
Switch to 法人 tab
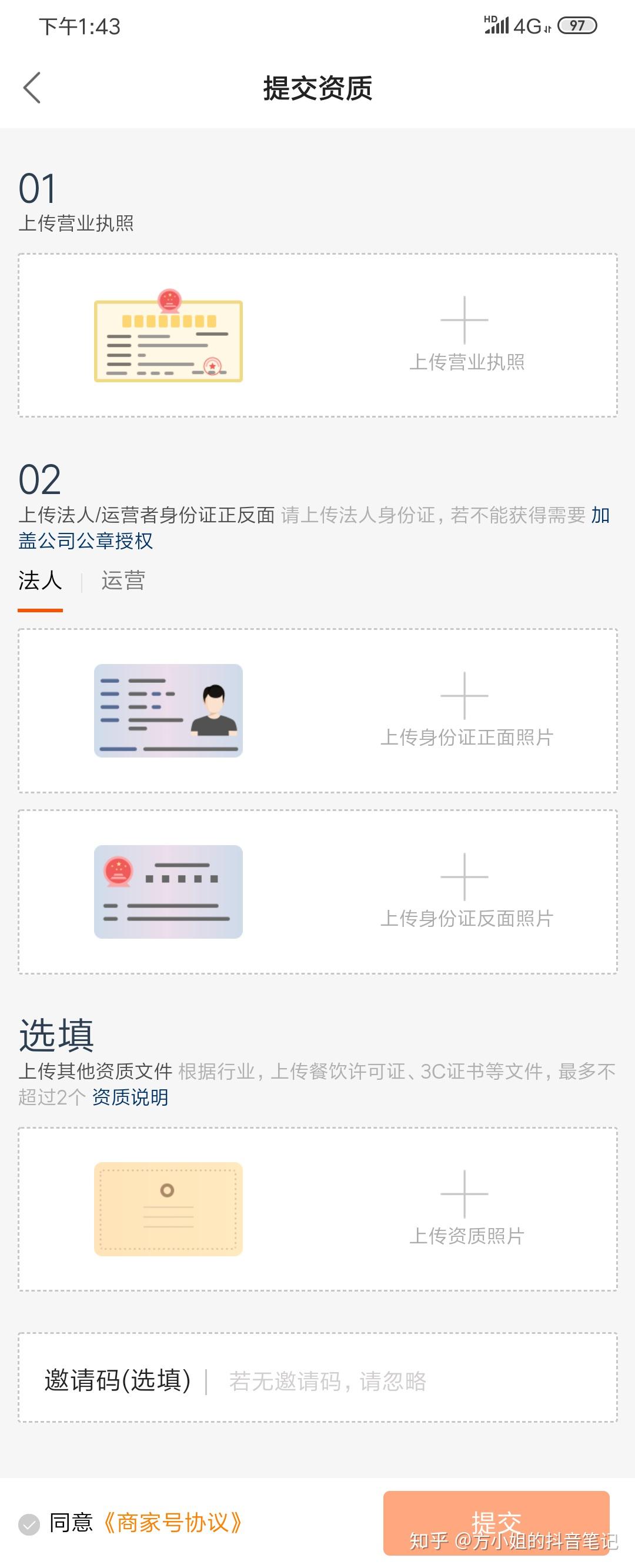40,581
